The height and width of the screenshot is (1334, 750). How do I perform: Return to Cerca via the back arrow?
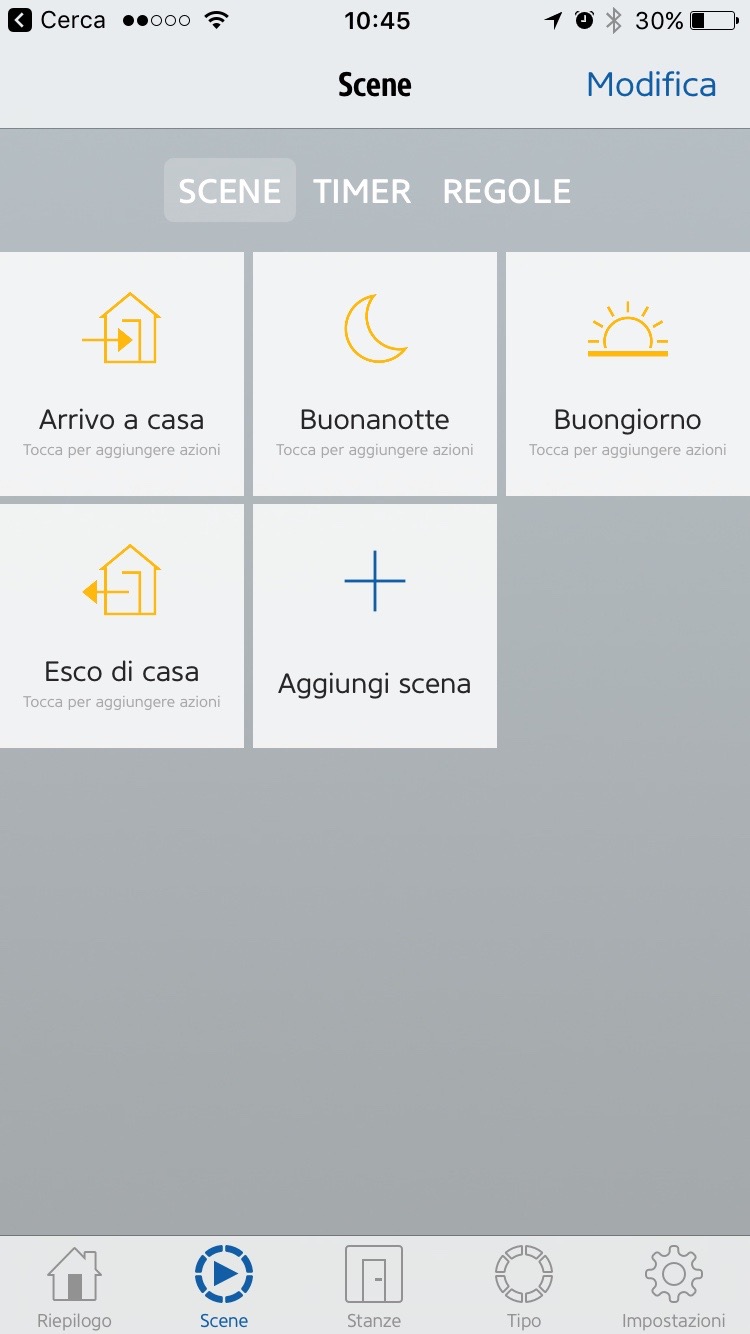point(57,20)
